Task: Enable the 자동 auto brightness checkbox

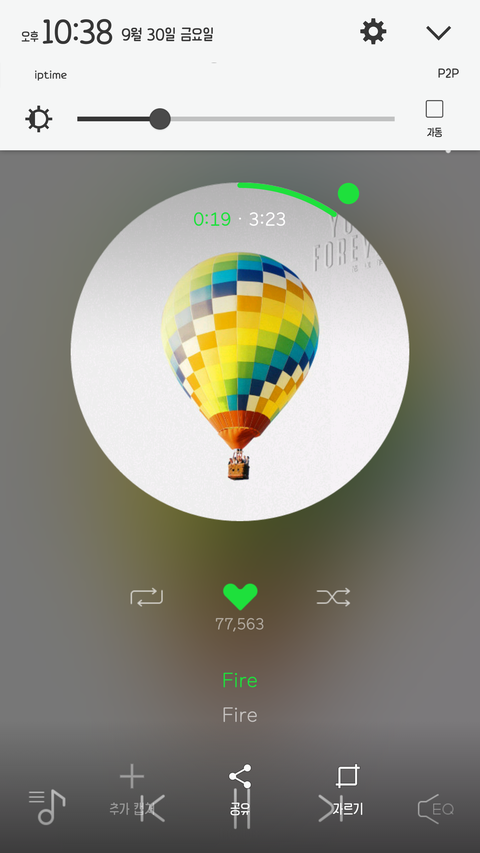Action: [x=434, y=109]
